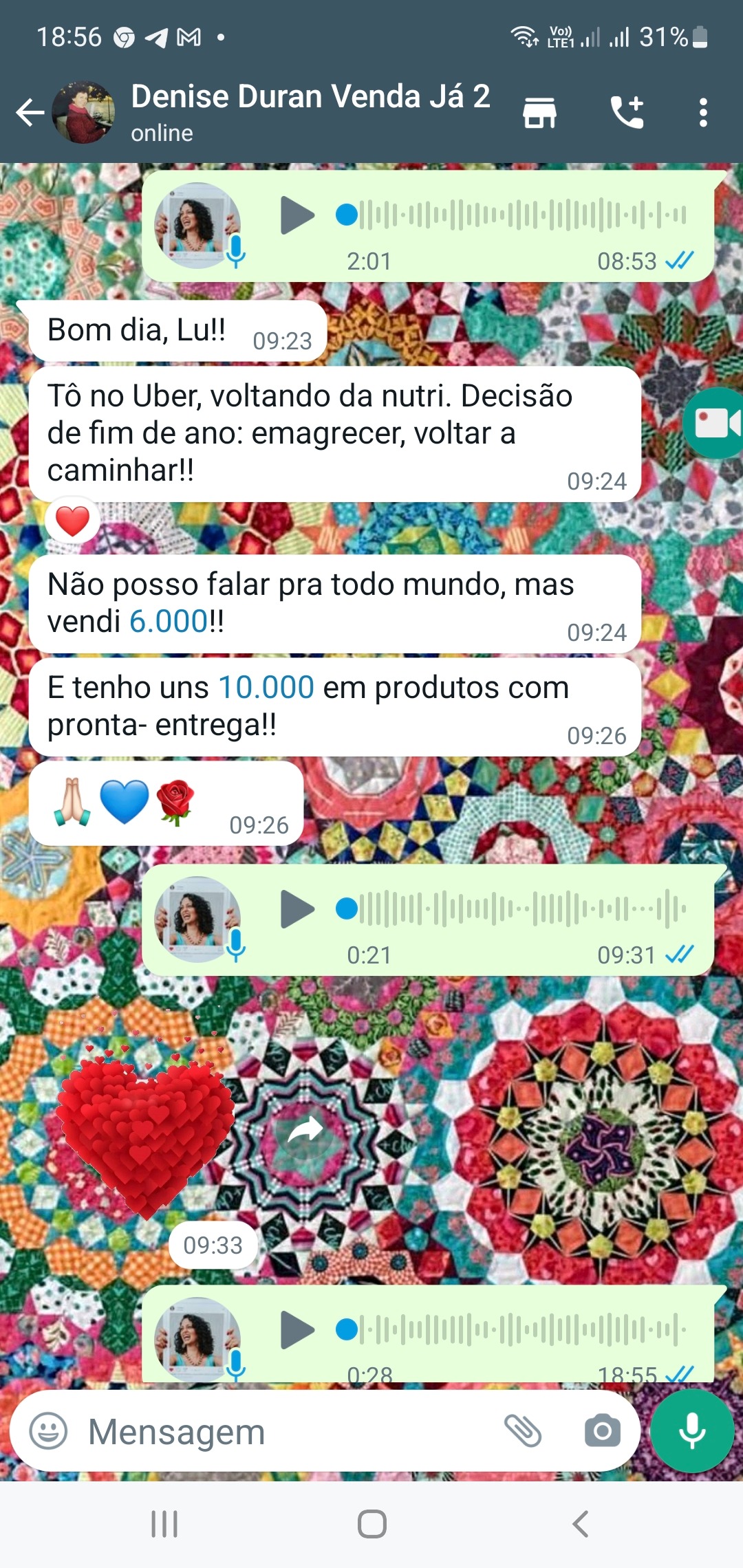Open the business catalog storefront icon
Screen dimensions: 743x1568
[539, 113]
